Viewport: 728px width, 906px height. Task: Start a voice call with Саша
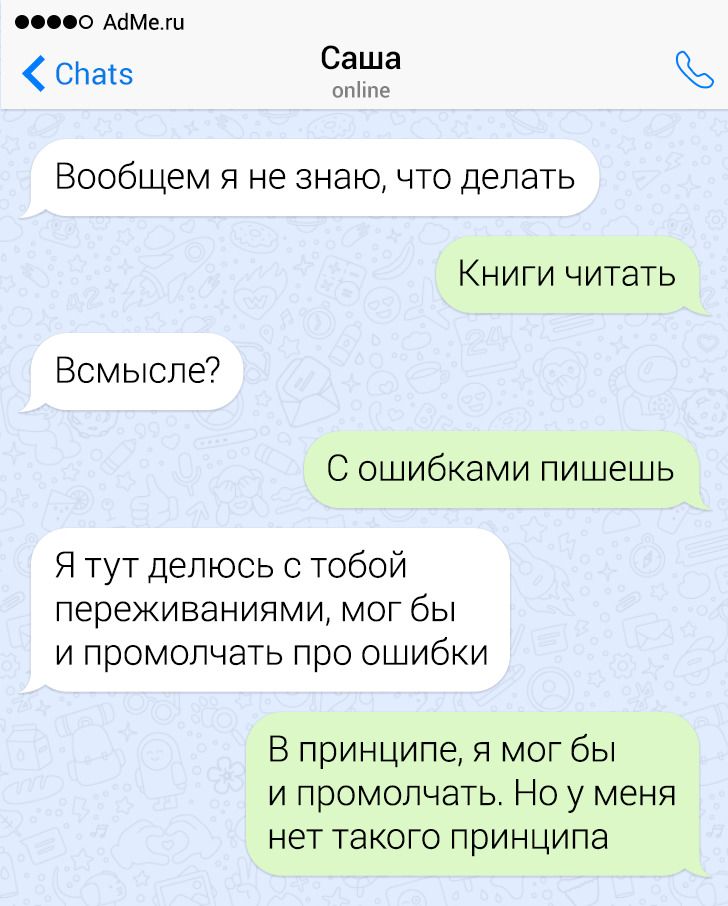[x=692, y=69]
